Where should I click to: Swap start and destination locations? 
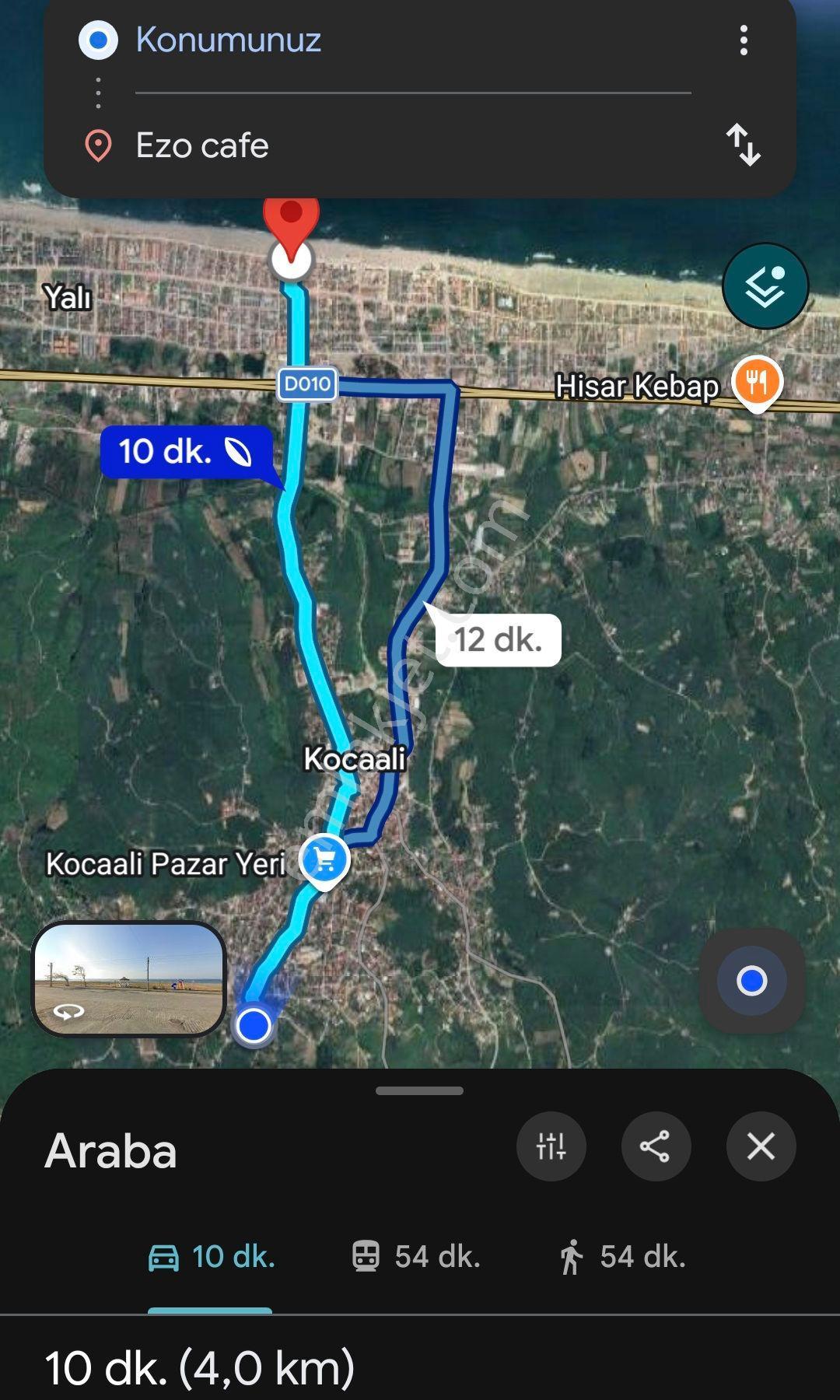tap(744, 145)
